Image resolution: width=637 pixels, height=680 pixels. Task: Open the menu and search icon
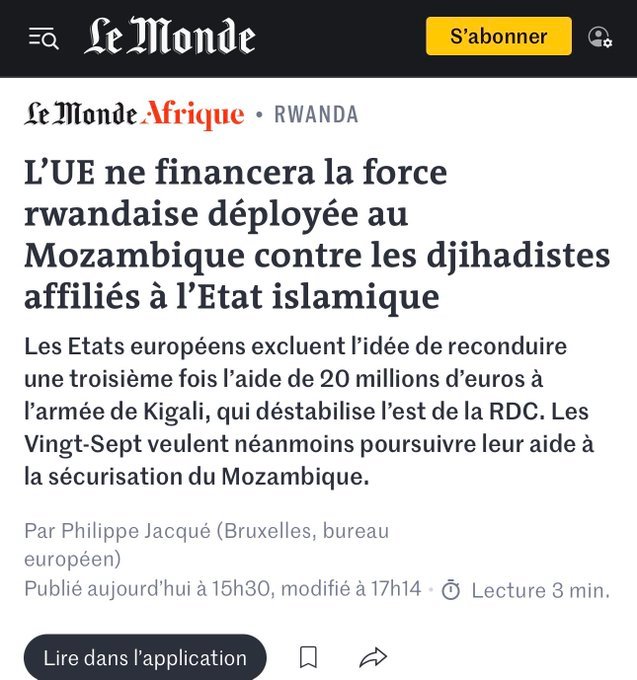(x=43, y=38)
